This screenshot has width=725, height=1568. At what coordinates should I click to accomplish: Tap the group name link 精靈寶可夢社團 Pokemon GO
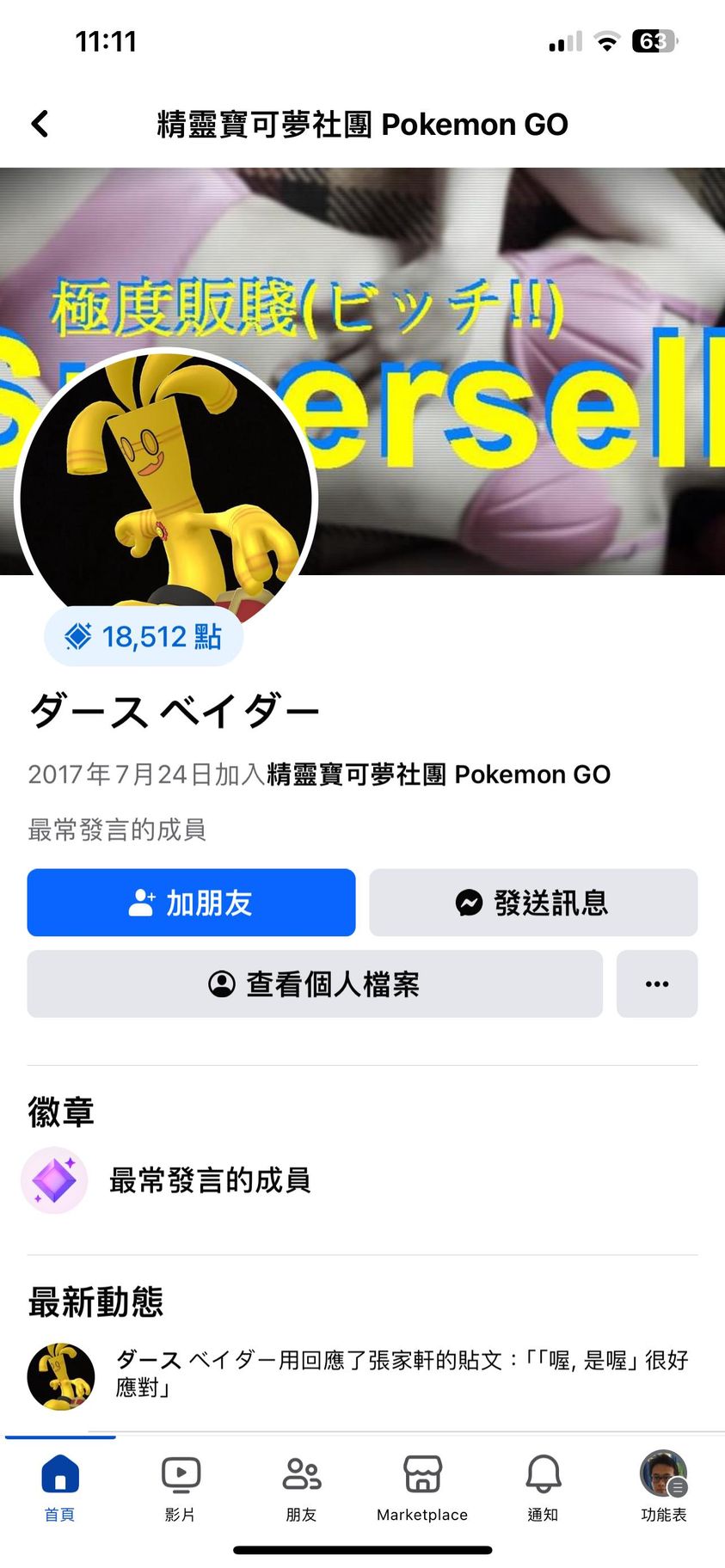439,775
